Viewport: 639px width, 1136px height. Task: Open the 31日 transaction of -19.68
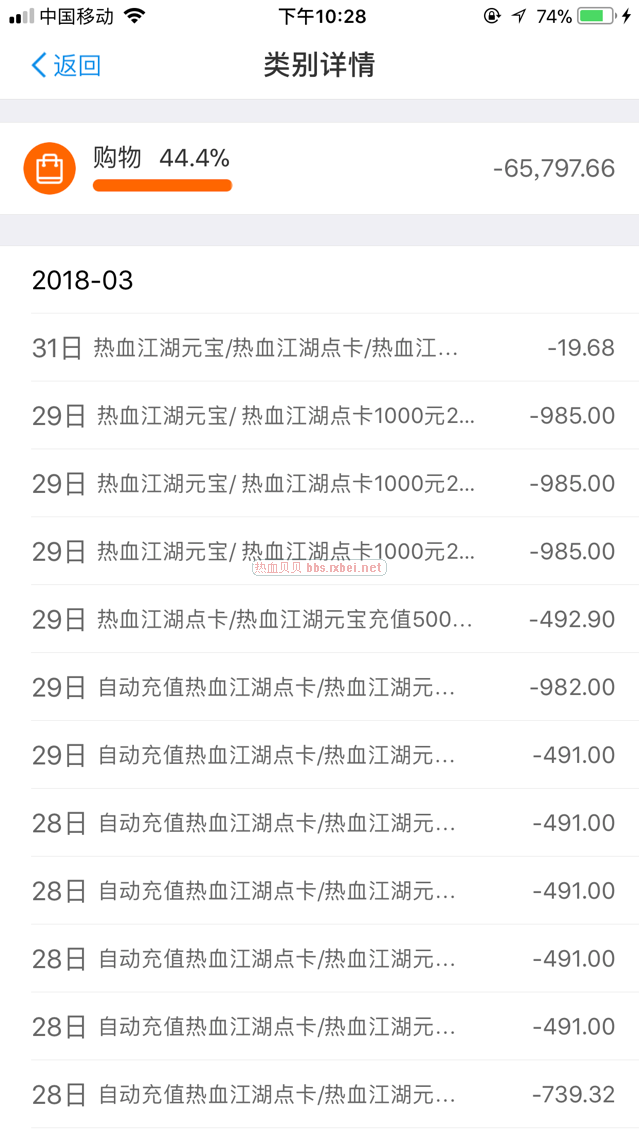(x=320, y=348)
